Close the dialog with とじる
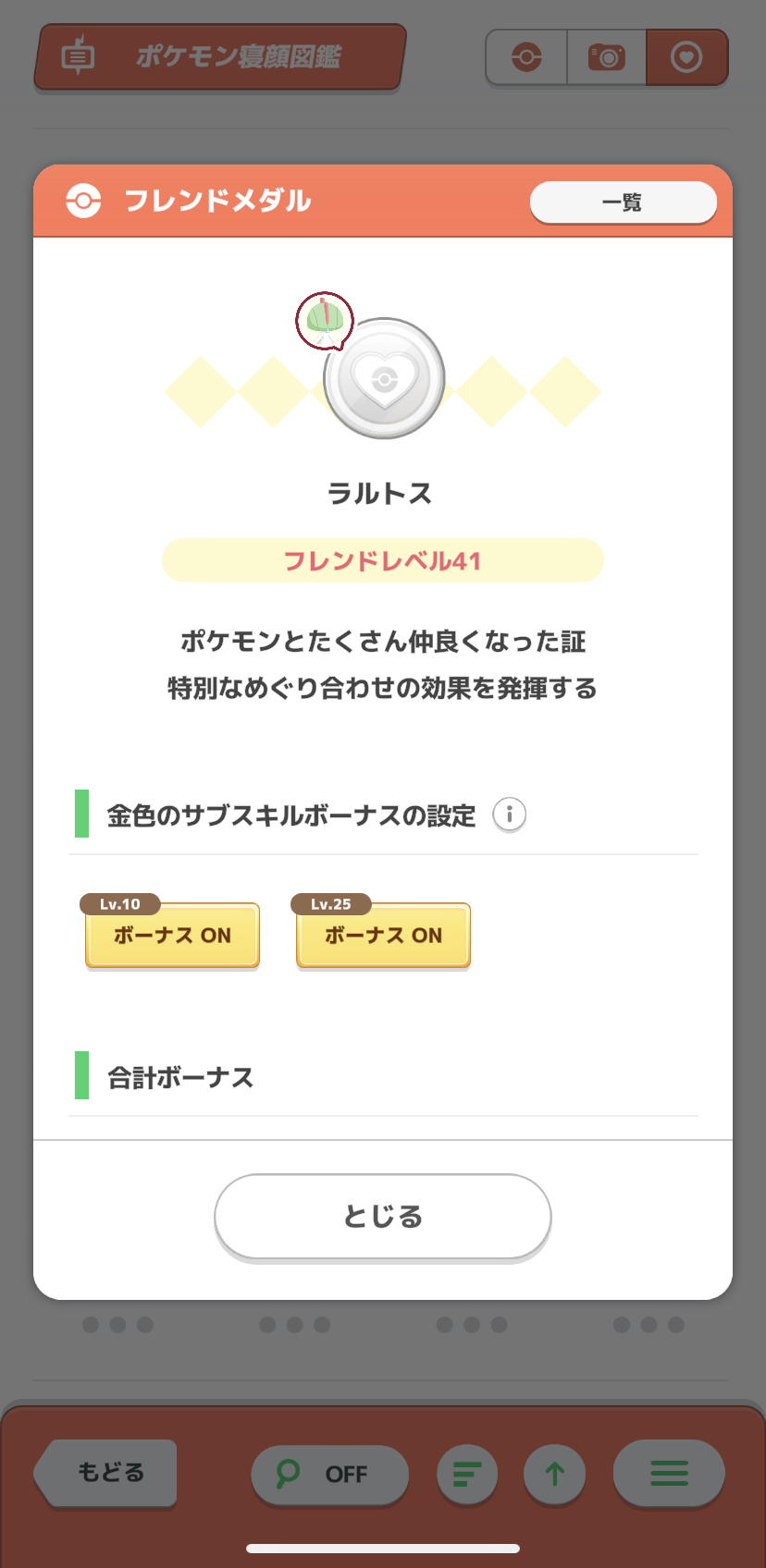Screen dimensions: 766x1568 click(x=383, y=1217)
